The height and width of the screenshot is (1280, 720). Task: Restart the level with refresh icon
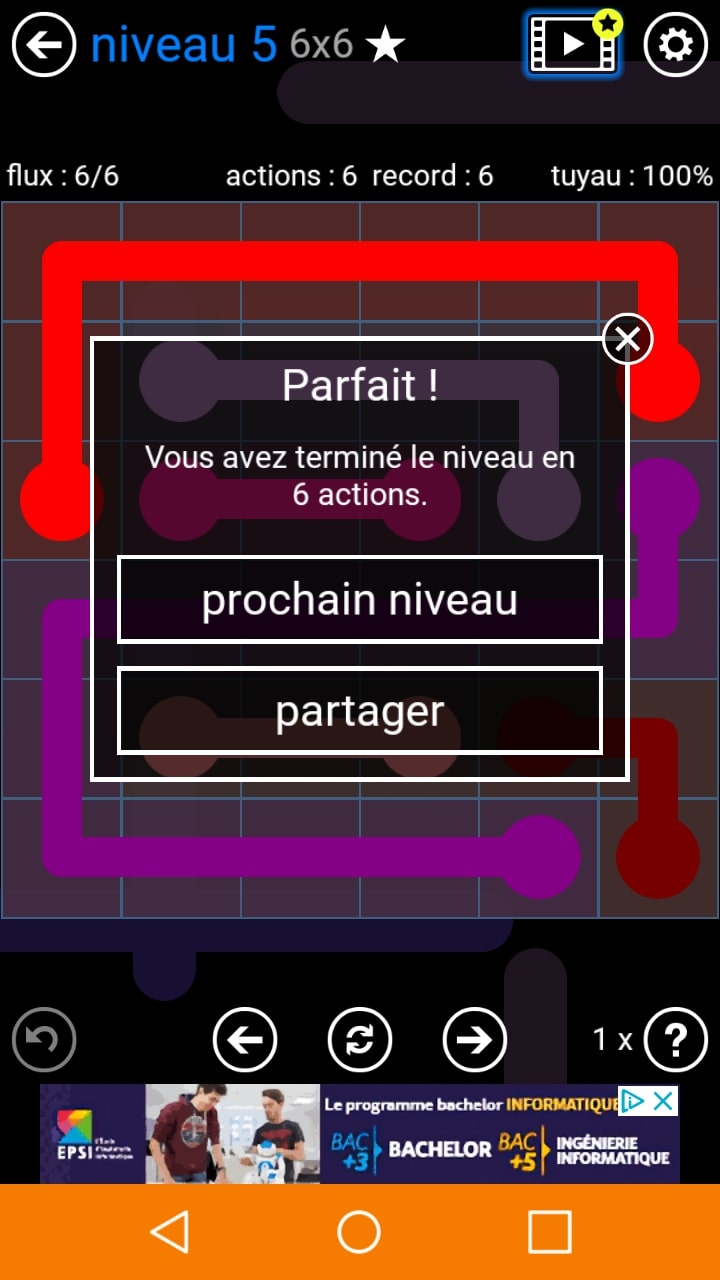point(360,1040)
